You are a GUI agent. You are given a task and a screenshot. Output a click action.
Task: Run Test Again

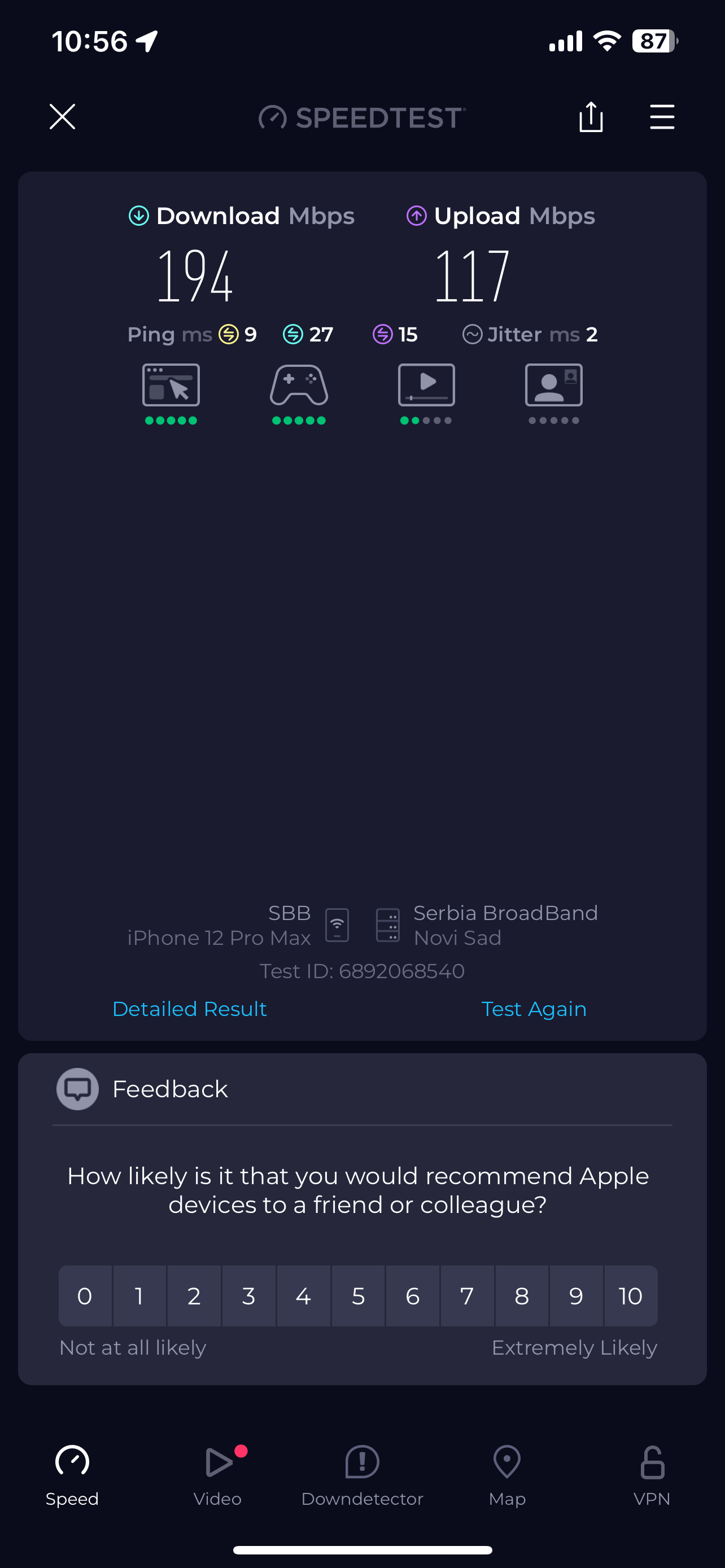(534, 1009)
